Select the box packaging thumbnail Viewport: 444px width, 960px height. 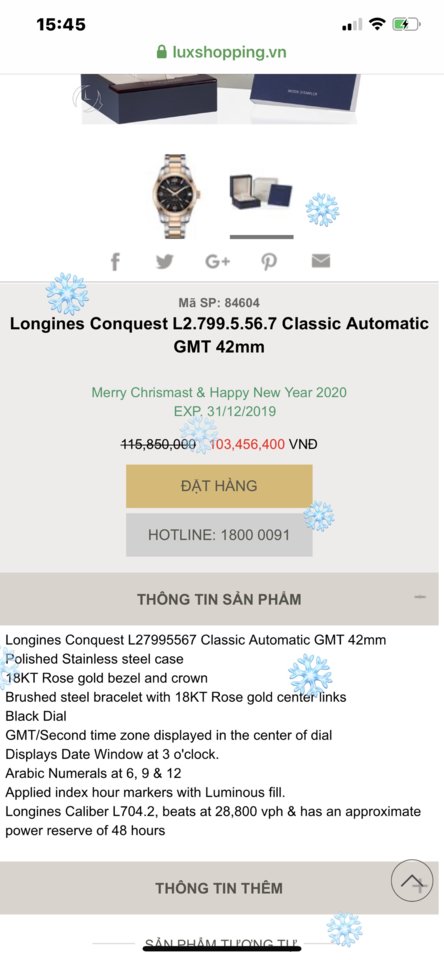261,191
